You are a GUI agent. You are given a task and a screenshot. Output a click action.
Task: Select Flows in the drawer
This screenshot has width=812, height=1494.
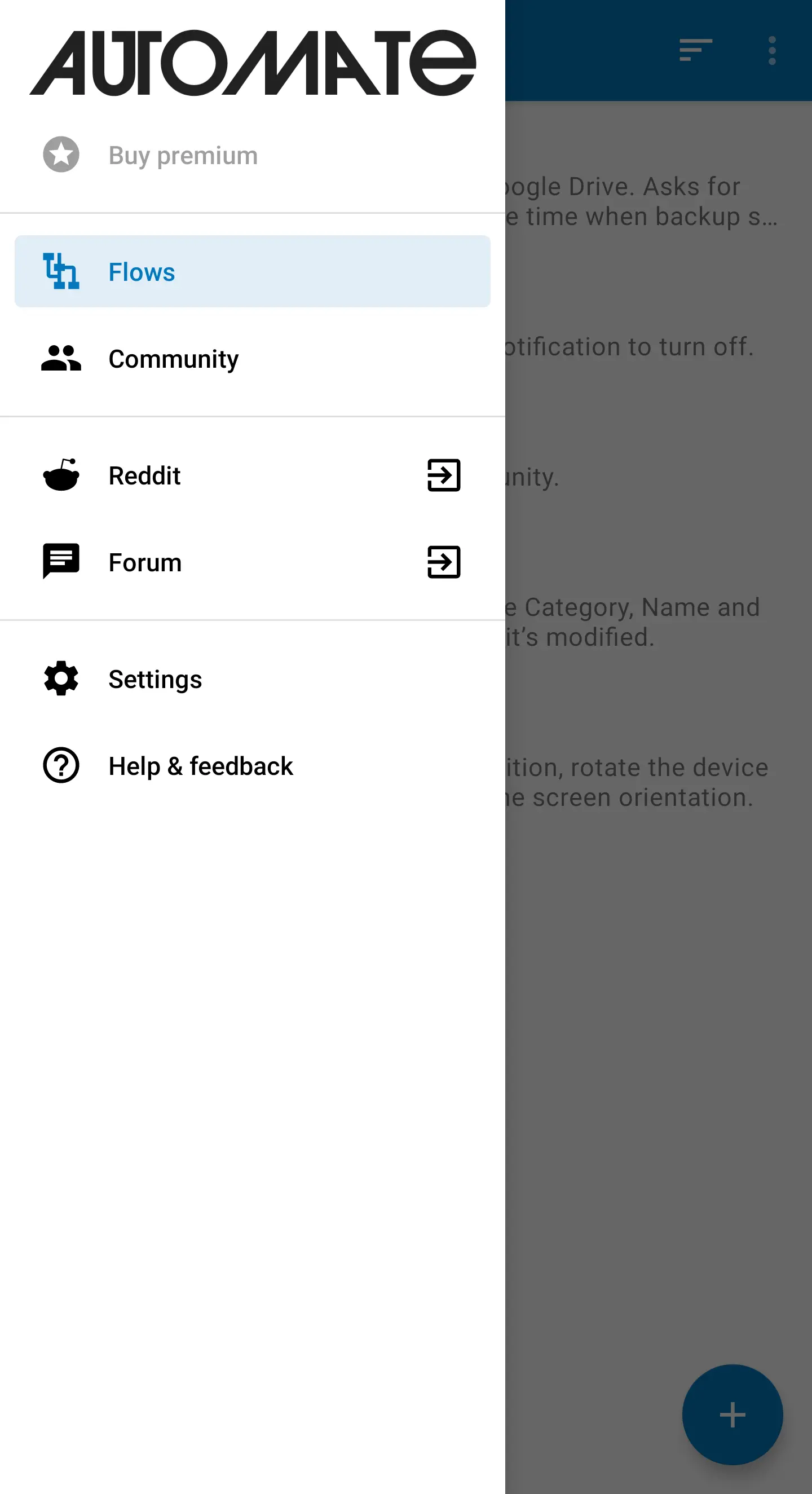[252, 271]
